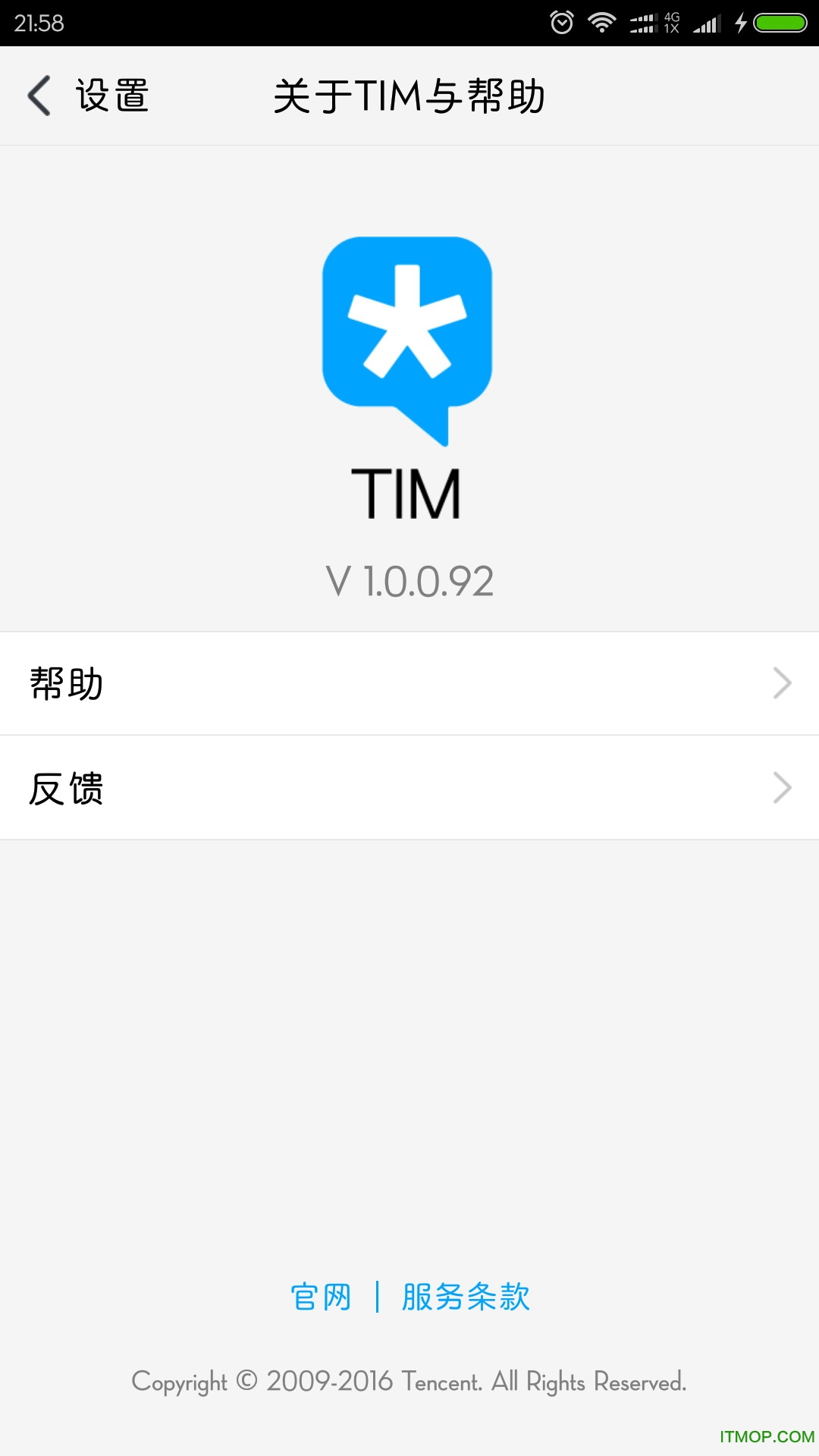Open the 帮助 help entry
The image size is (819, 1456).
(x=68, y=683)
